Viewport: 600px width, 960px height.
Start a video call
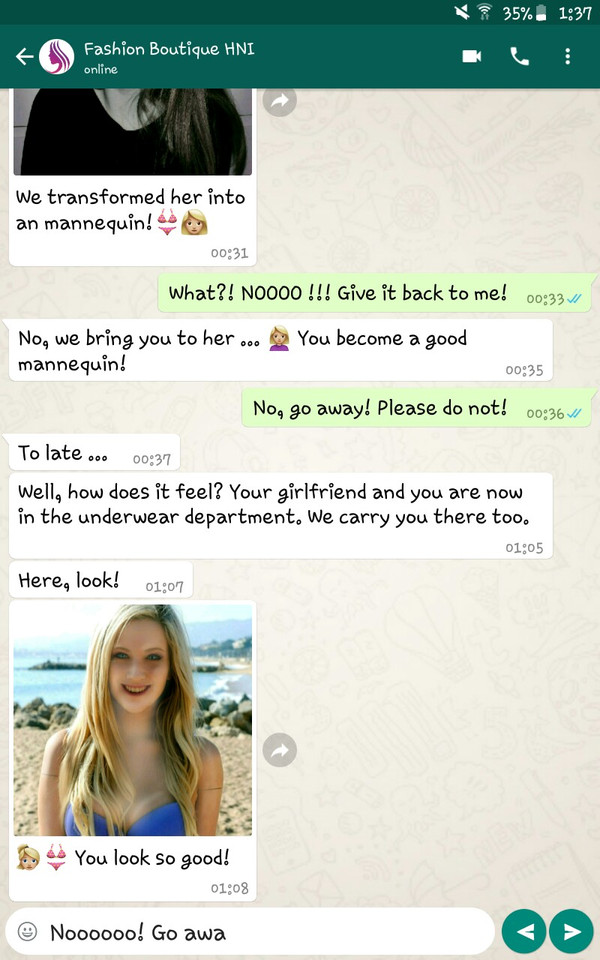472,57
